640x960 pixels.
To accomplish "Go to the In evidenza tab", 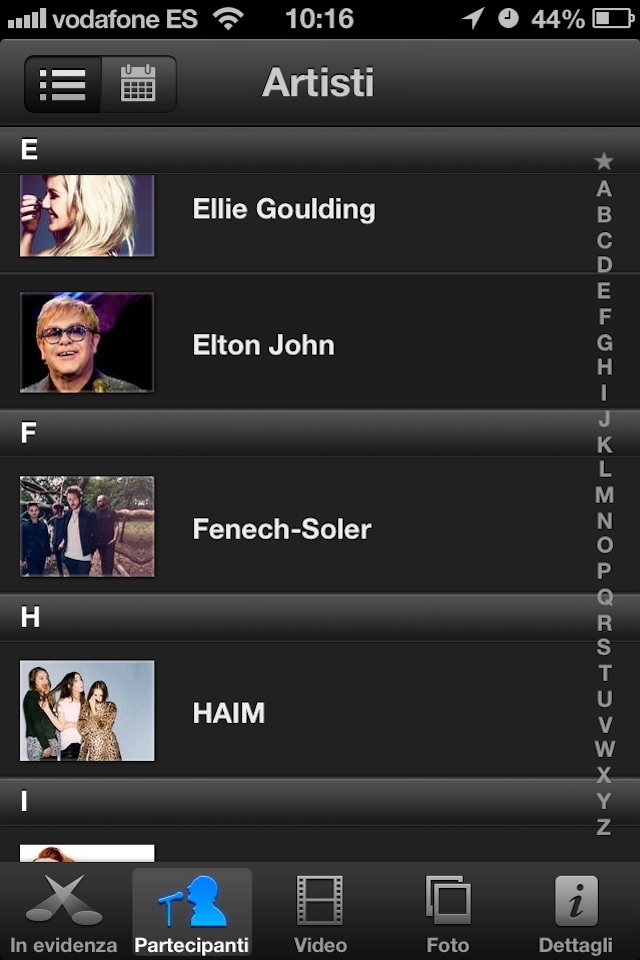I will click(x=64, y=912).
